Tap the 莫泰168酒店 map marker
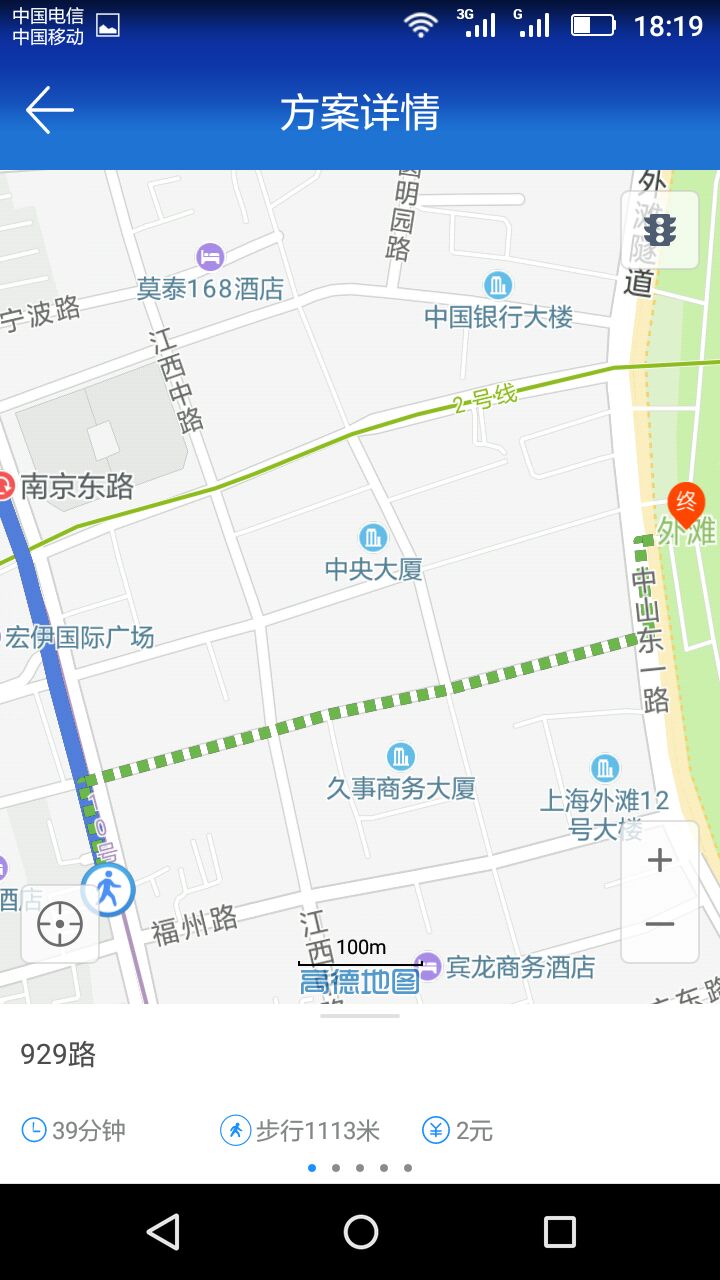Screen dimensions: 720x1280 210,257
